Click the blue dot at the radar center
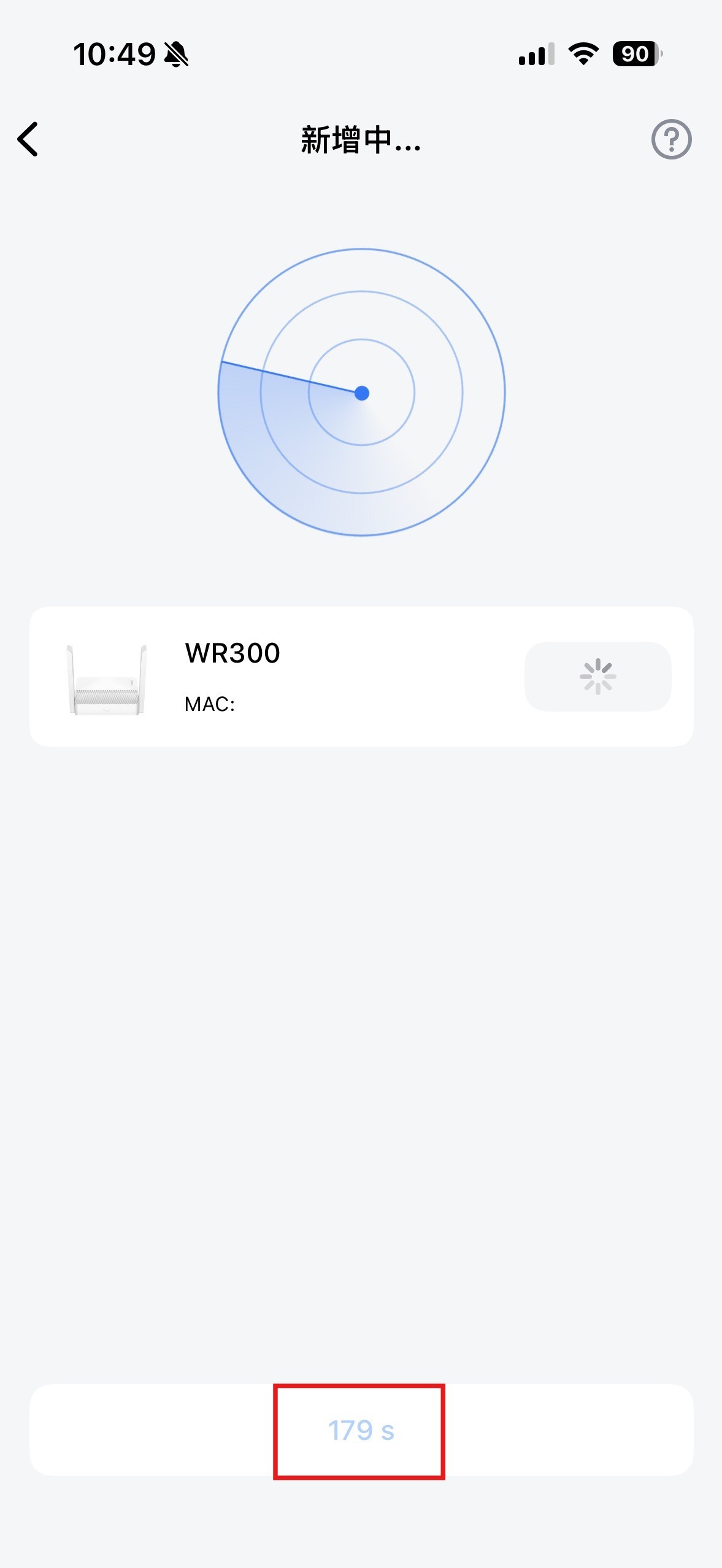 (x=361, y=392)
